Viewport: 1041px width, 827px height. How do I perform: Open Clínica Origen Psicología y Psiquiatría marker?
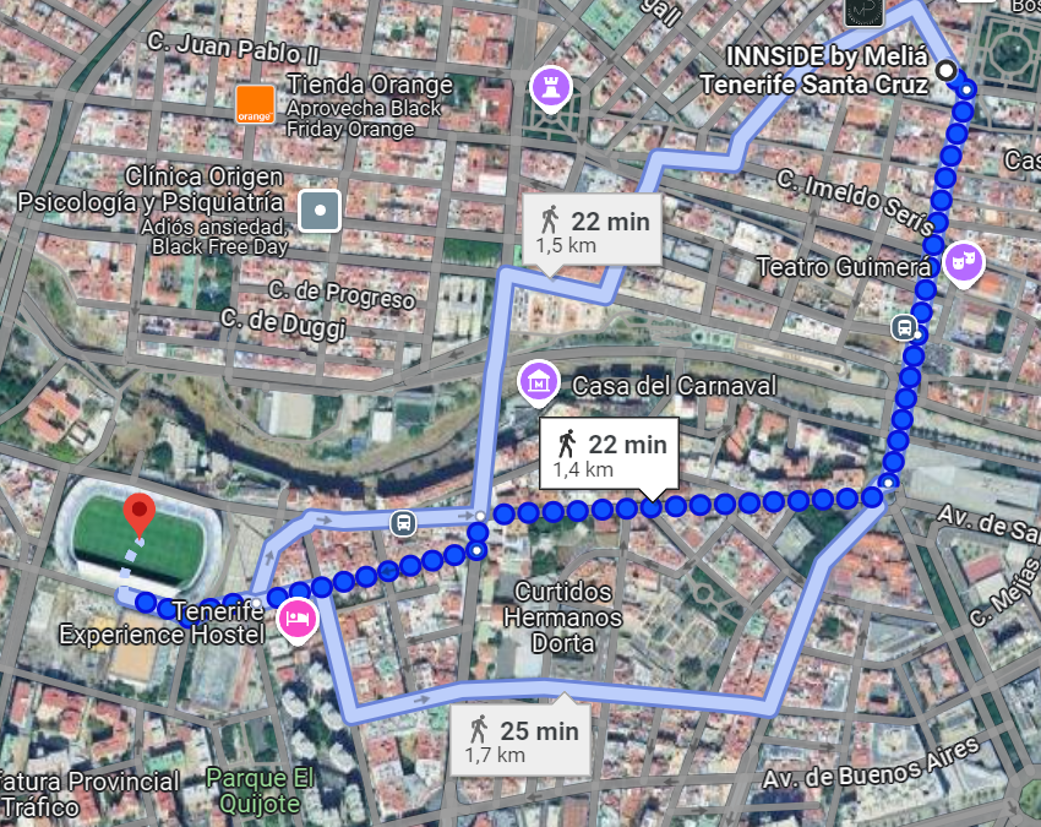pyautogui.click(x=320, y=211)
